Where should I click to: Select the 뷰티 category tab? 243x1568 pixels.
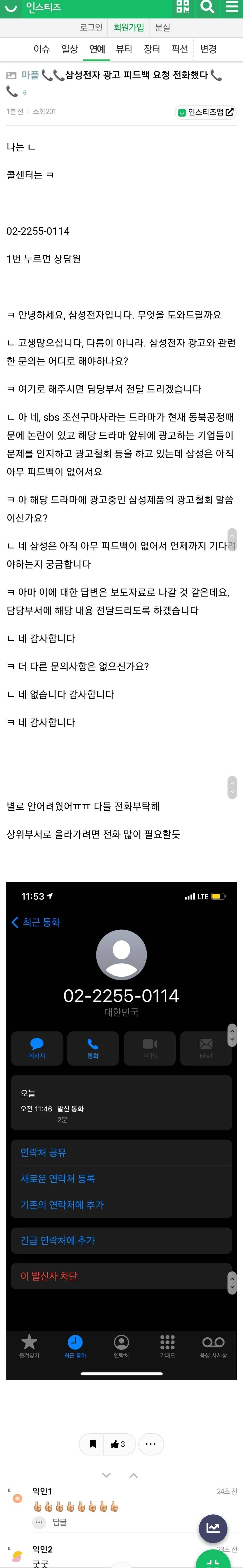124,49
